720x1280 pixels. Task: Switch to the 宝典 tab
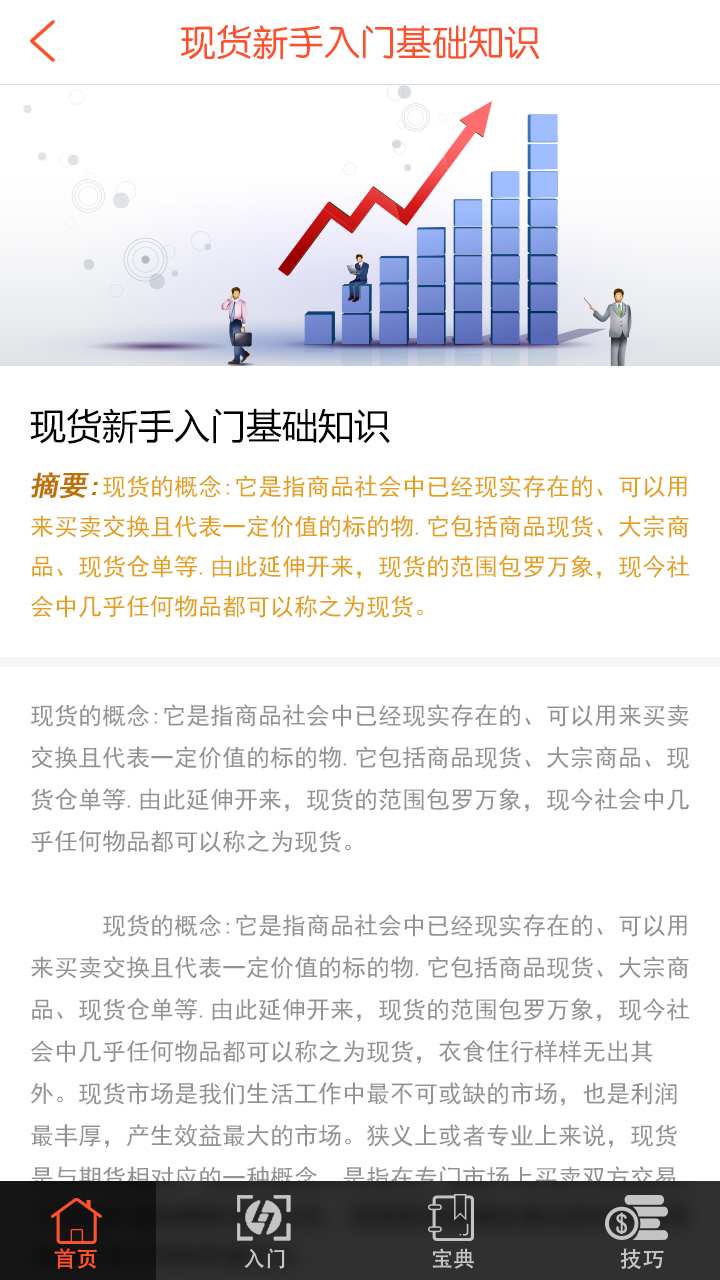point(452,1232)
